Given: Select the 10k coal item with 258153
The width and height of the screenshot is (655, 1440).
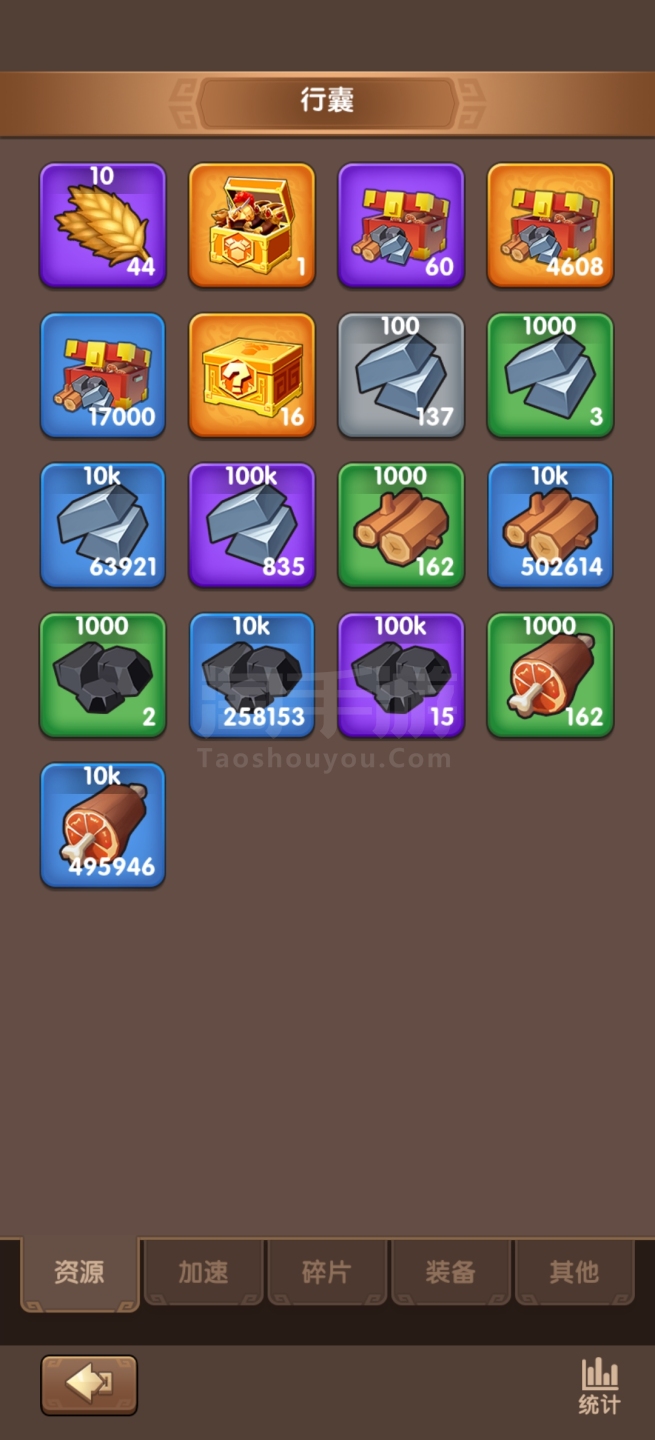Looking at the screenshot, I should (252, 675).
